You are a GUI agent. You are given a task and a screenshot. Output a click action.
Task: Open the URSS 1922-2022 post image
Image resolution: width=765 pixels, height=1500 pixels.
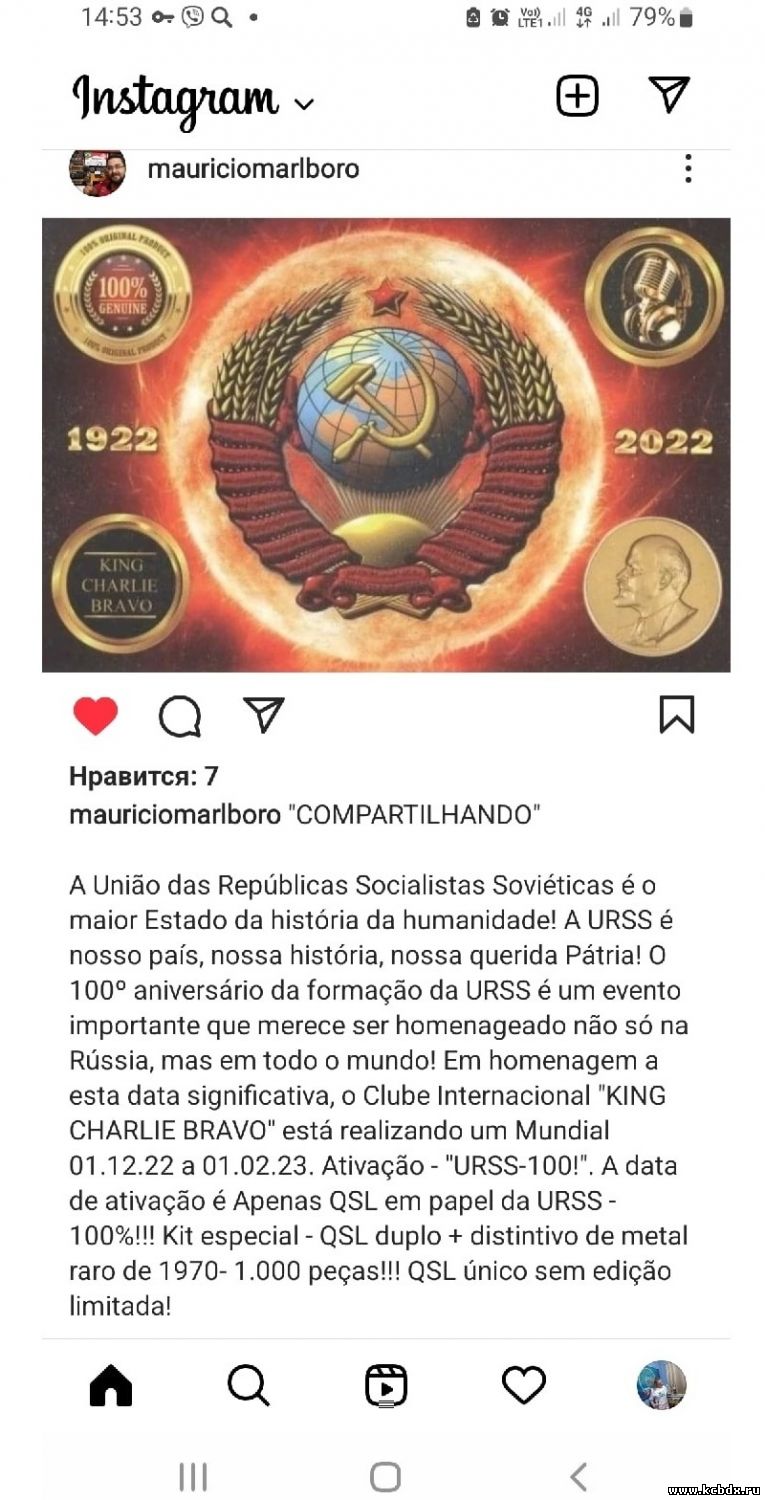click(x=386, y=445)
